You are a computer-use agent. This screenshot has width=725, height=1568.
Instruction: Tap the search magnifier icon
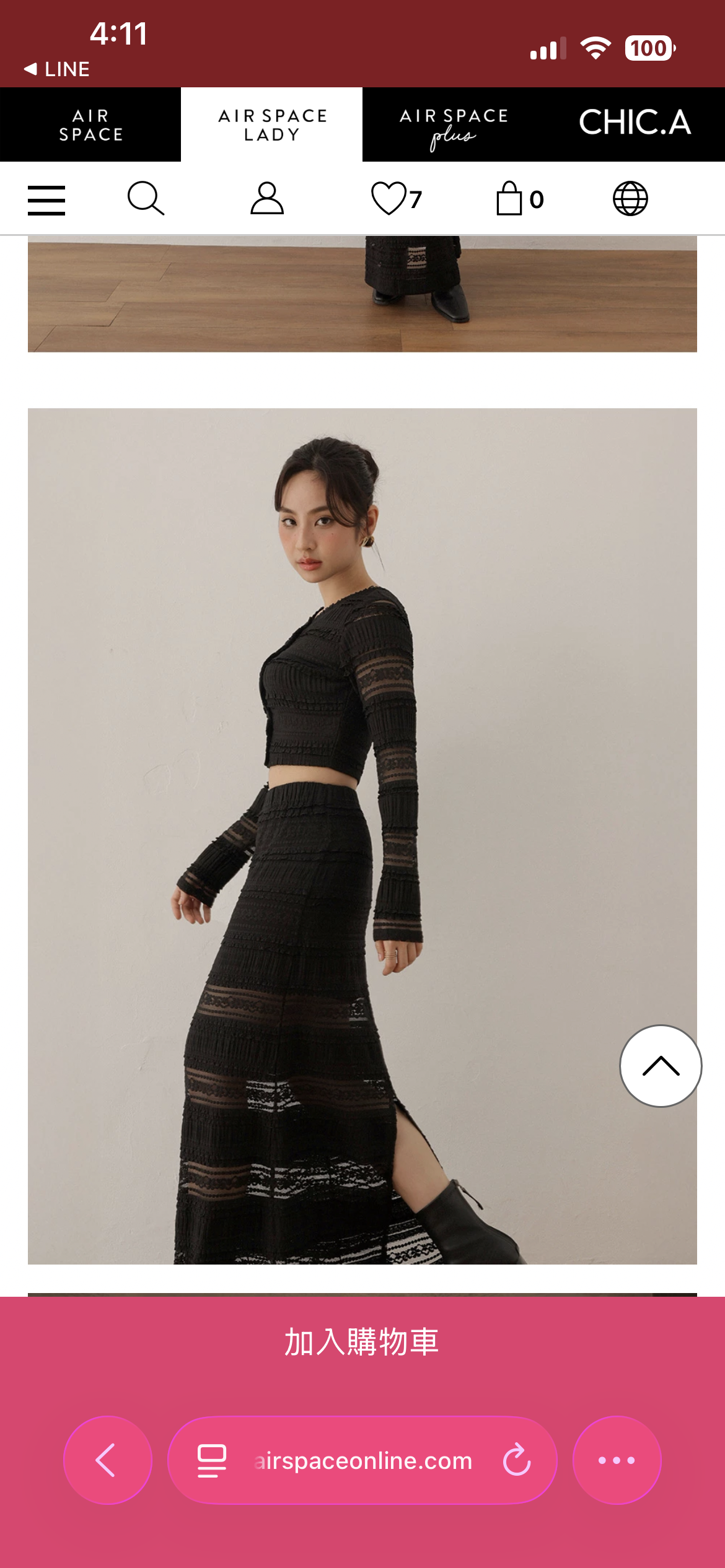[146, 199]
